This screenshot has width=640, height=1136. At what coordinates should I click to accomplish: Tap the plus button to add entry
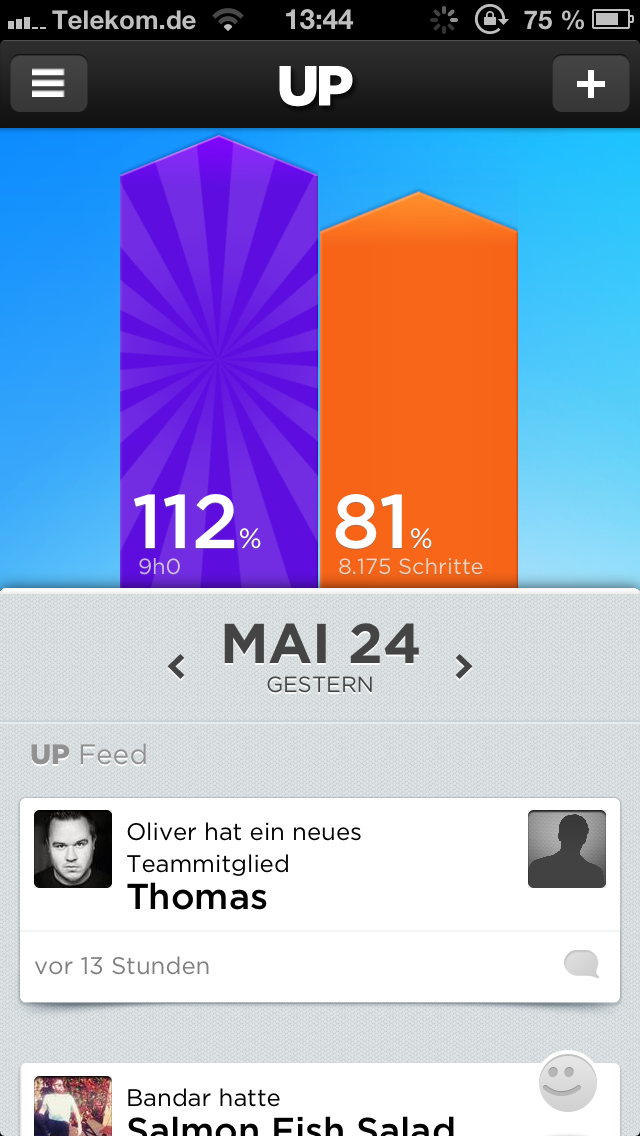591,83
